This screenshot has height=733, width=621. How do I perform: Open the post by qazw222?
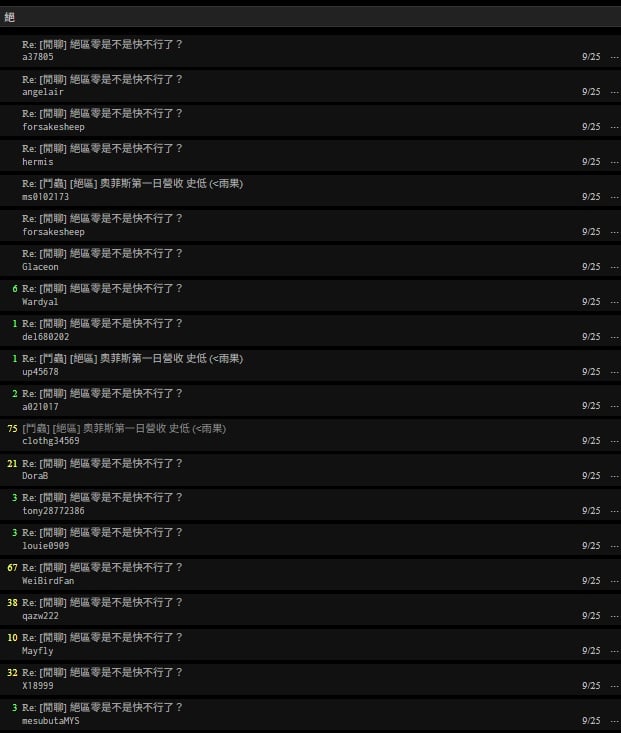pyautogui.click(x=300, y=609)
